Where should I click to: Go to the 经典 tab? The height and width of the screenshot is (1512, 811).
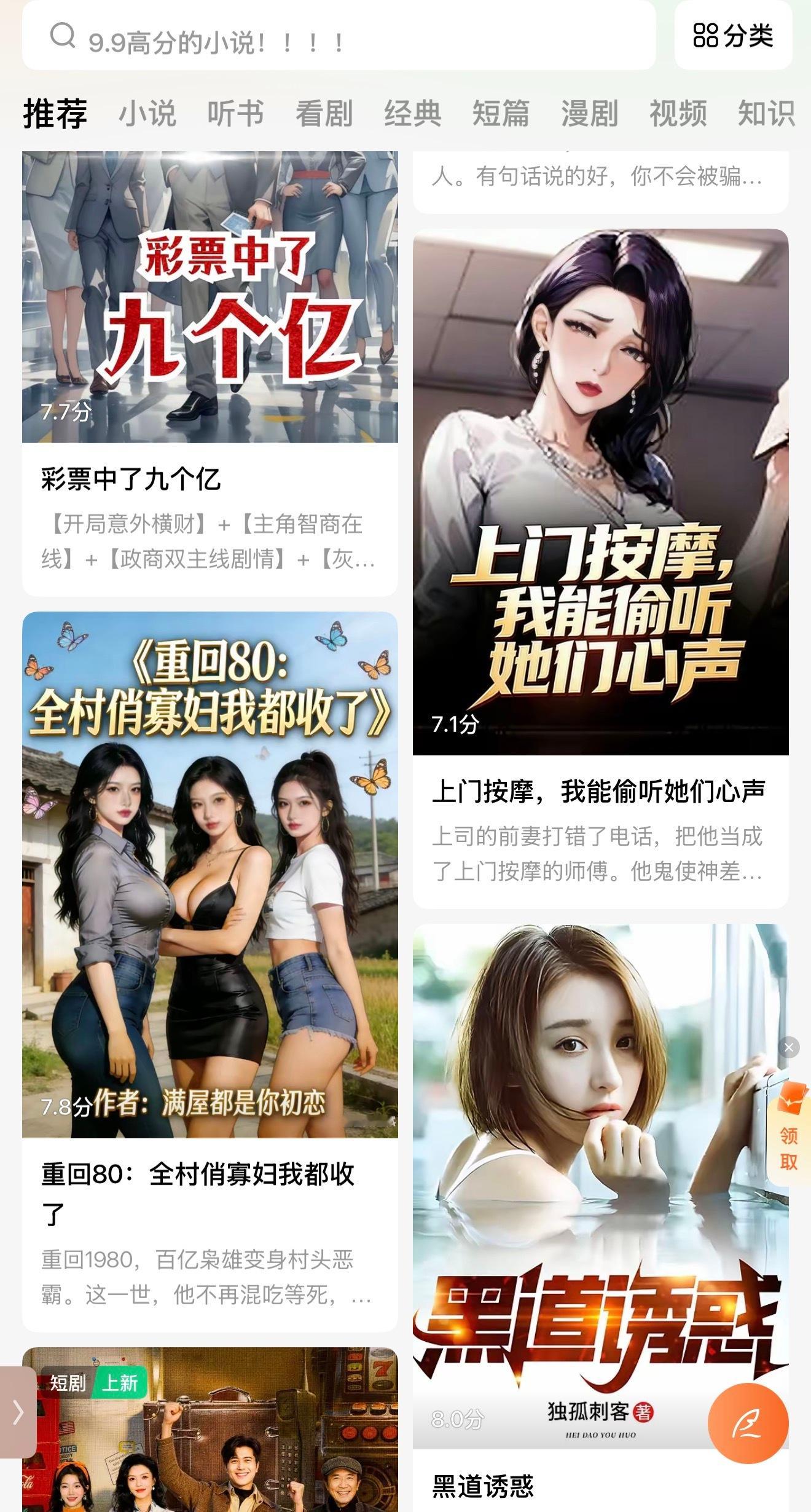pos(412,114)
